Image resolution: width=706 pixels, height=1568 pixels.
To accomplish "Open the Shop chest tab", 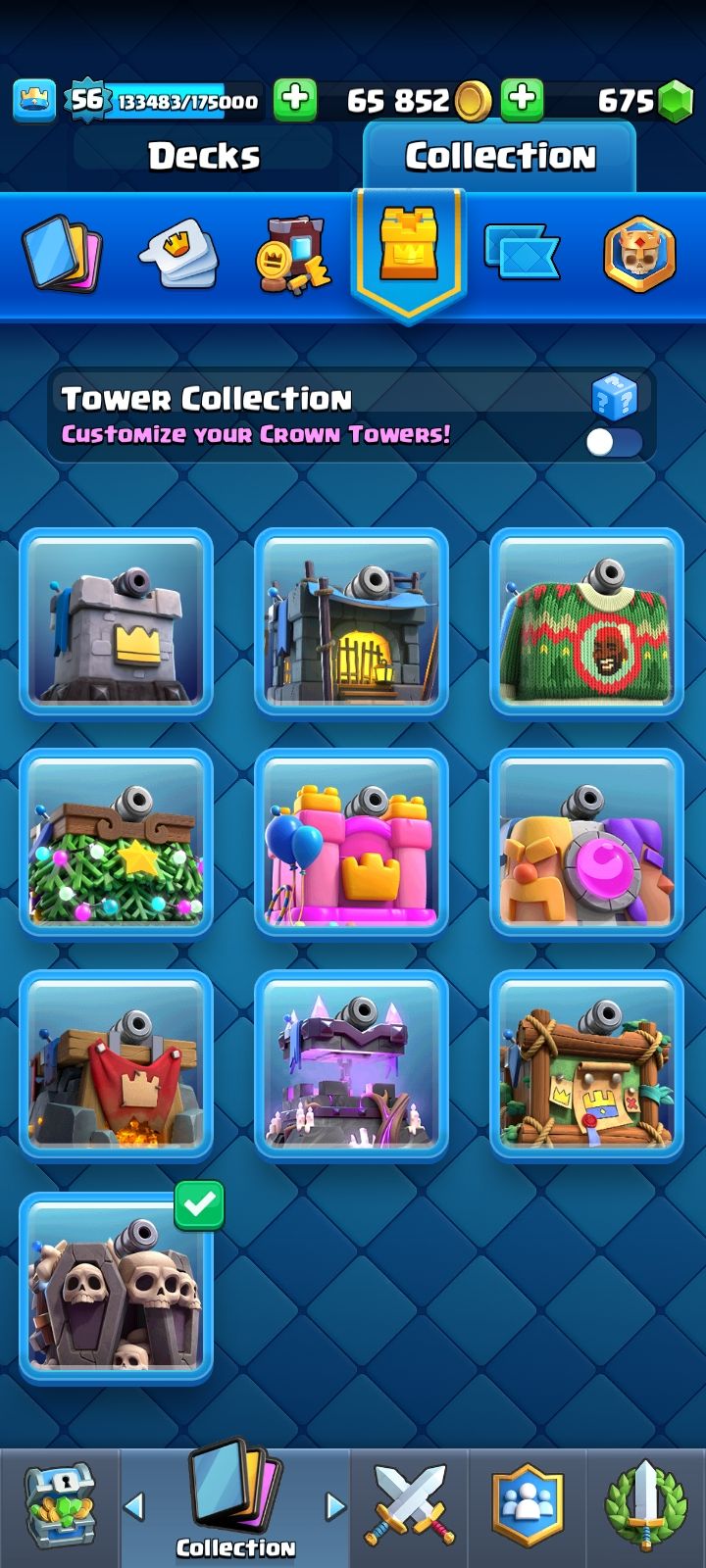I will tap(59, 1505).
